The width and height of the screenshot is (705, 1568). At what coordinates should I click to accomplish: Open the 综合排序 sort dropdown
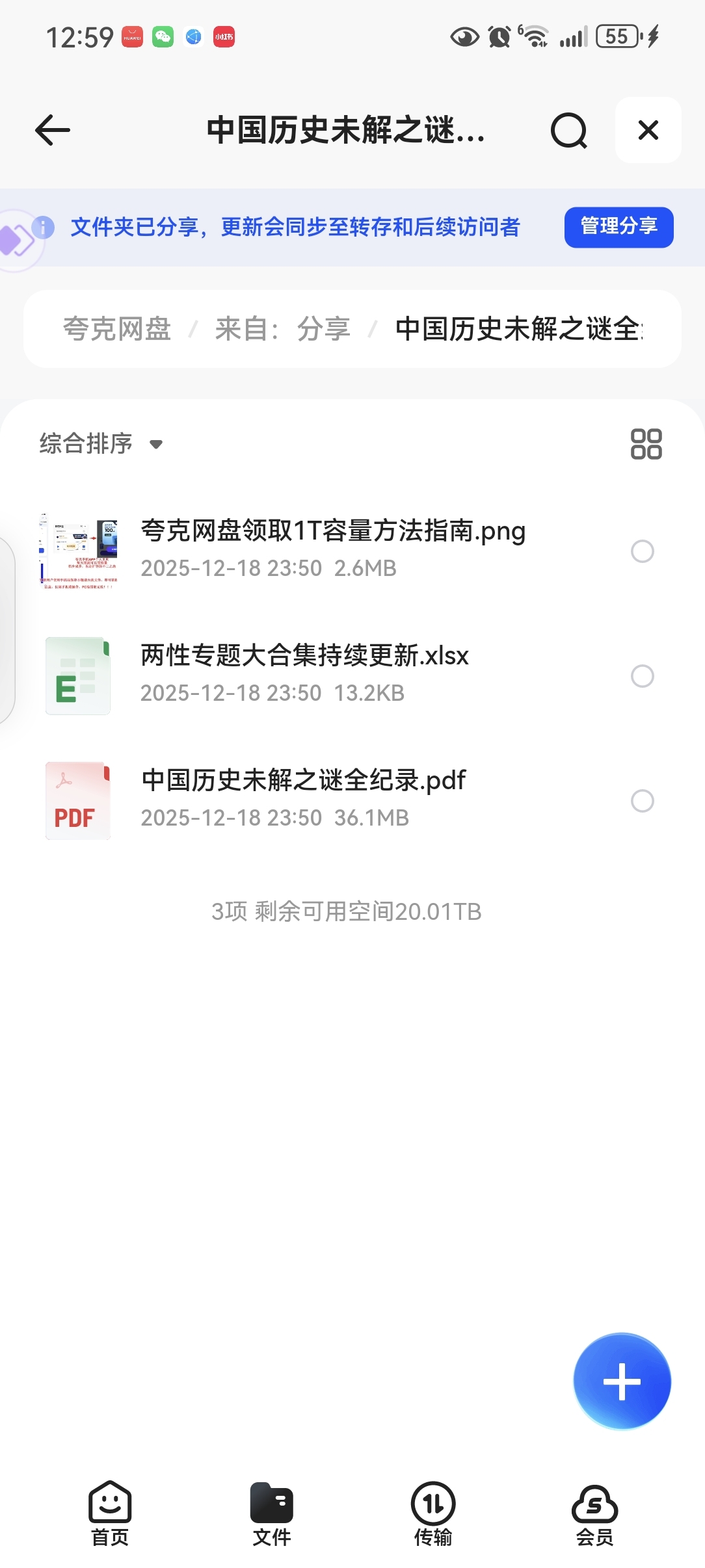coord(101,444)
